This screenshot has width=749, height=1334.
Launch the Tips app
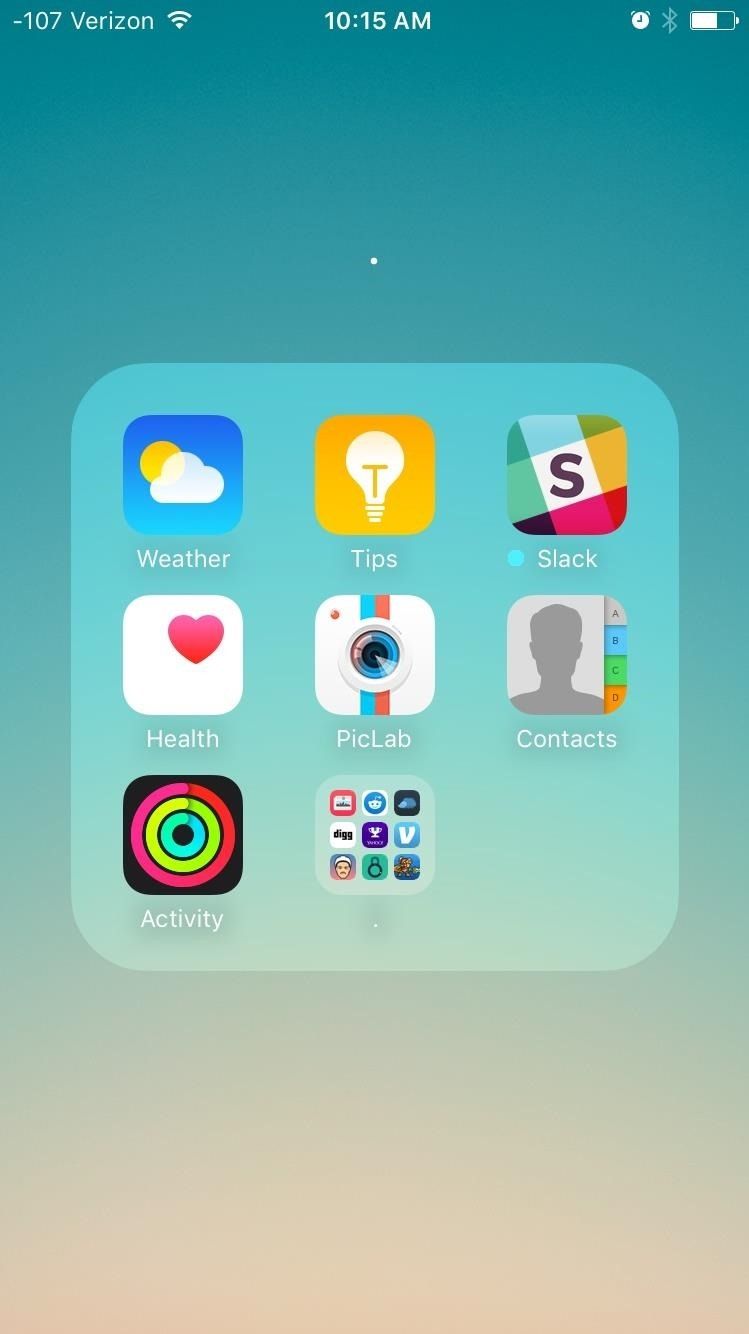[374, 474]
